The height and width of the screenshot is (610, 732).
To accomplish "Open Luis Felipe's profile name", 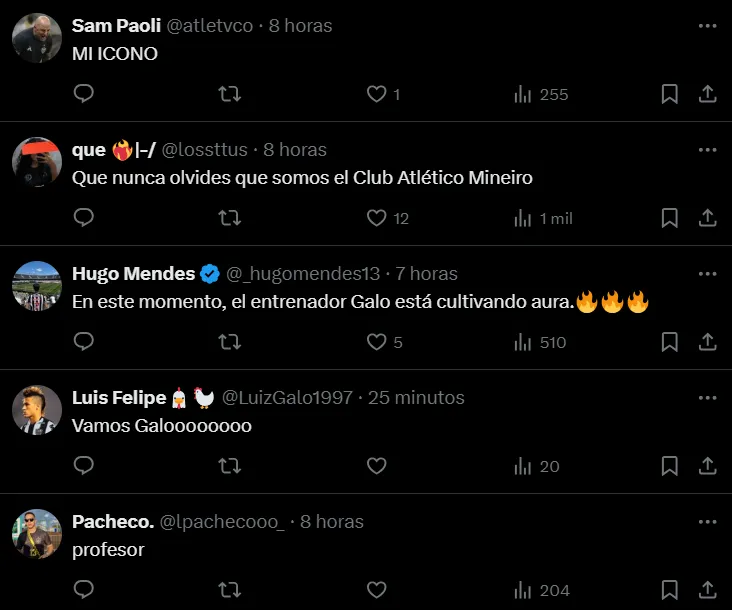I will pyautogui.click(x=118, y=398).
